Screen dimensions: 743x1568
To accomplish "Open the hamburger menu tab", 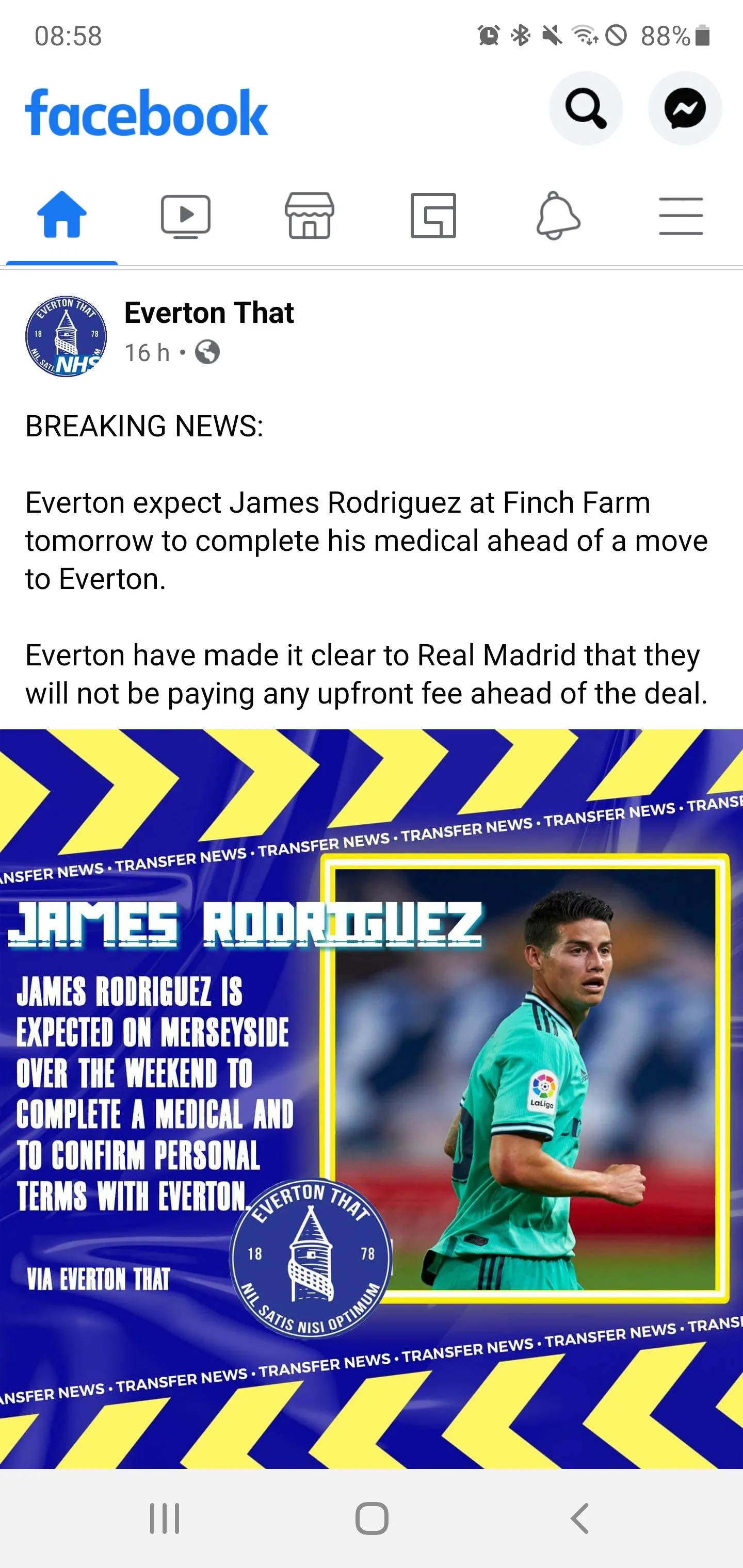I will pos(680,216).
